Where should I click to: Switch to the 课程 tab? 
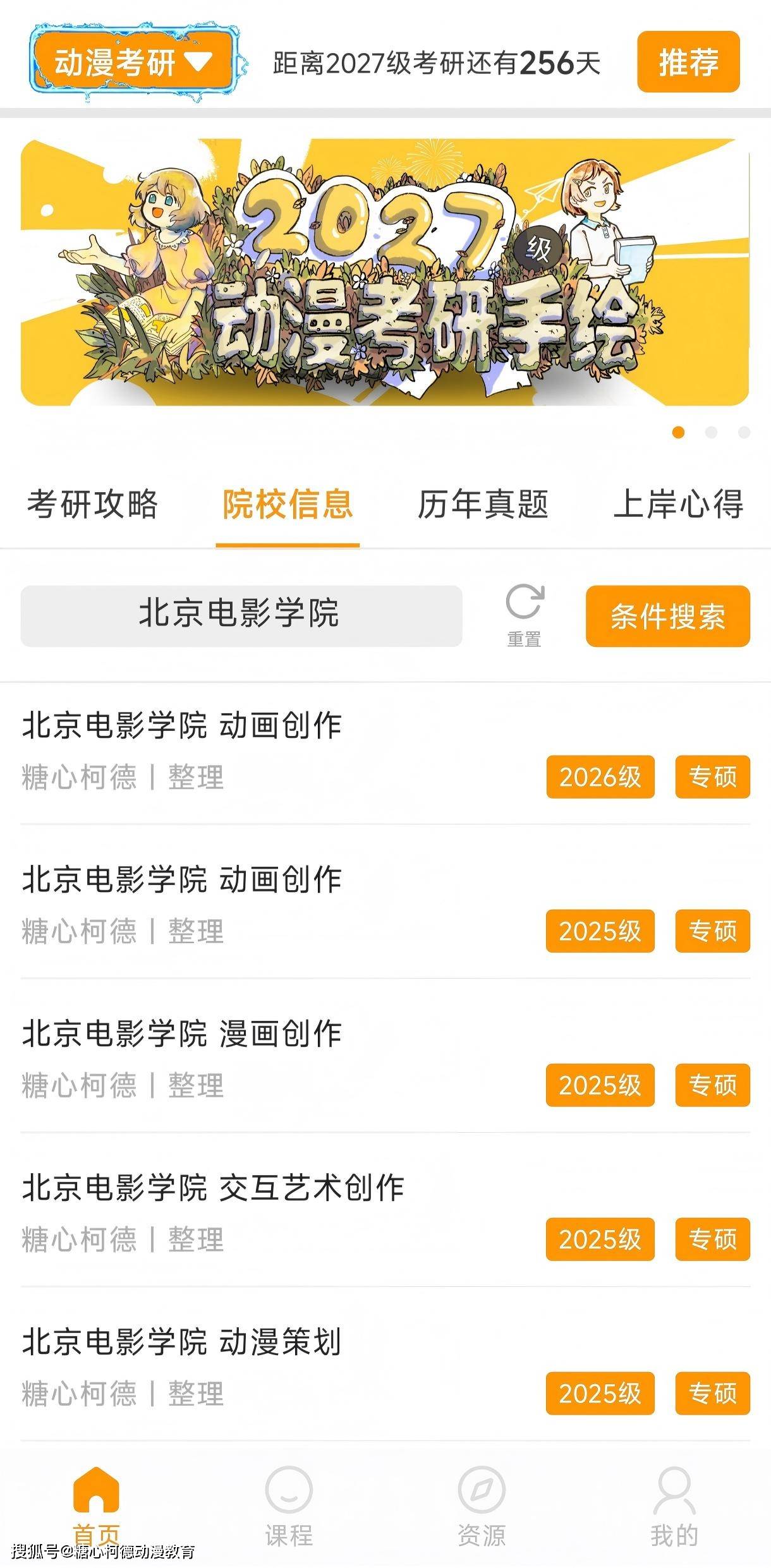289,1505
